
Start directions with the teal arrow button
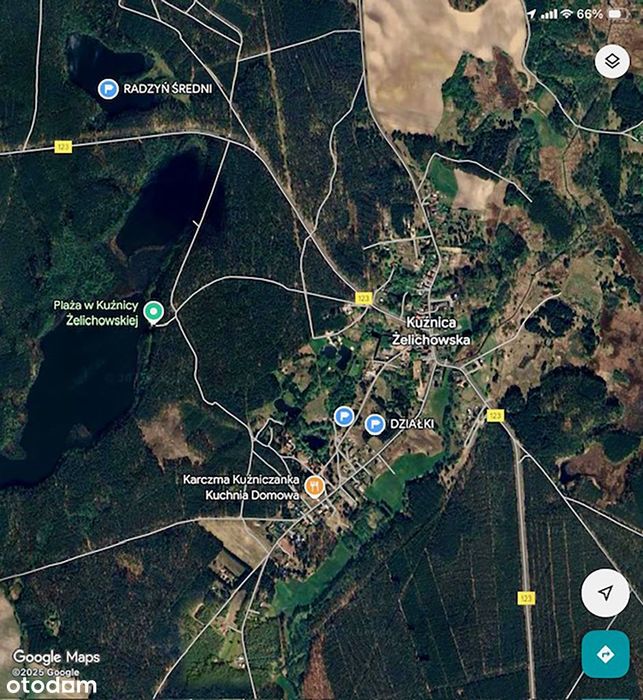[x=605, y=654]
